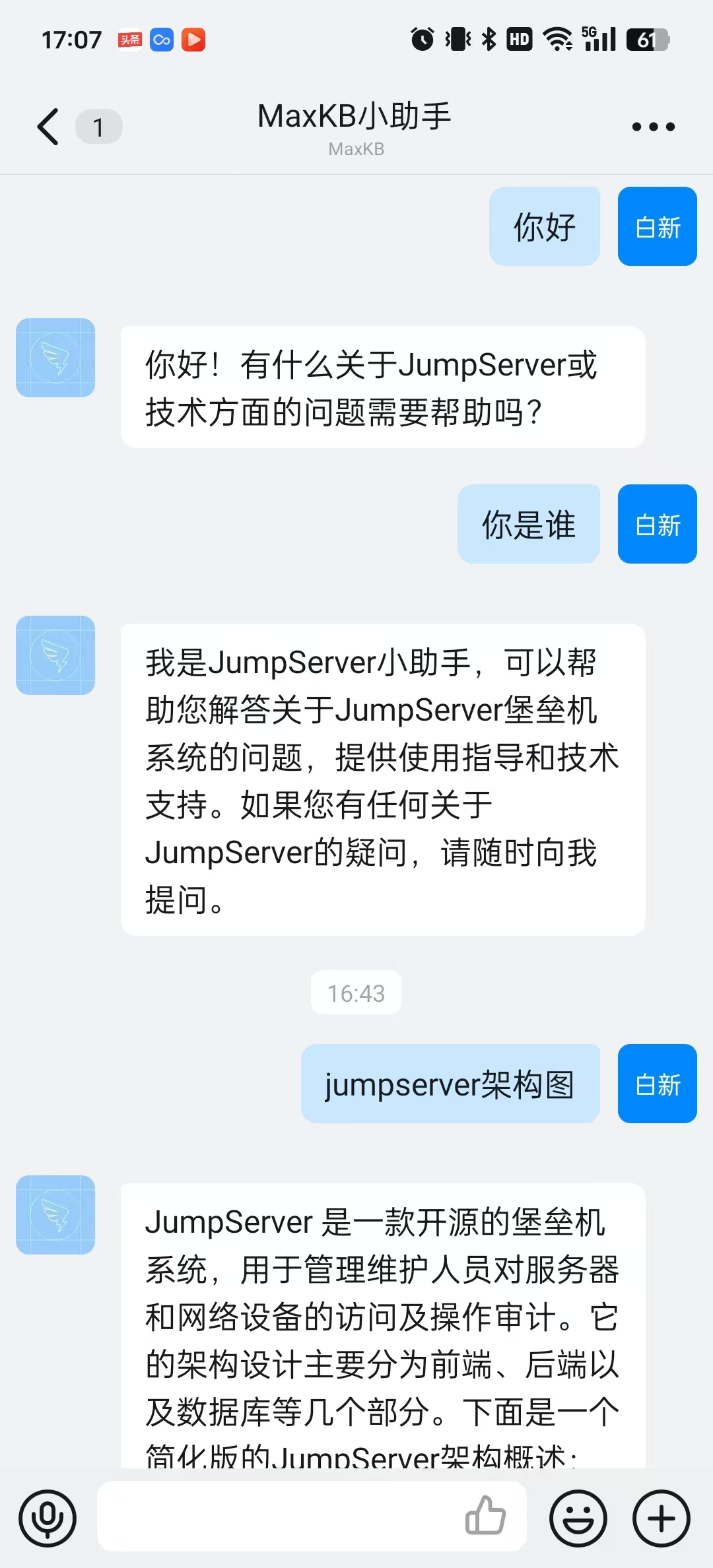Tap the 16:43 timestamp
The image size is (713, 1568).
coord(356,993)
